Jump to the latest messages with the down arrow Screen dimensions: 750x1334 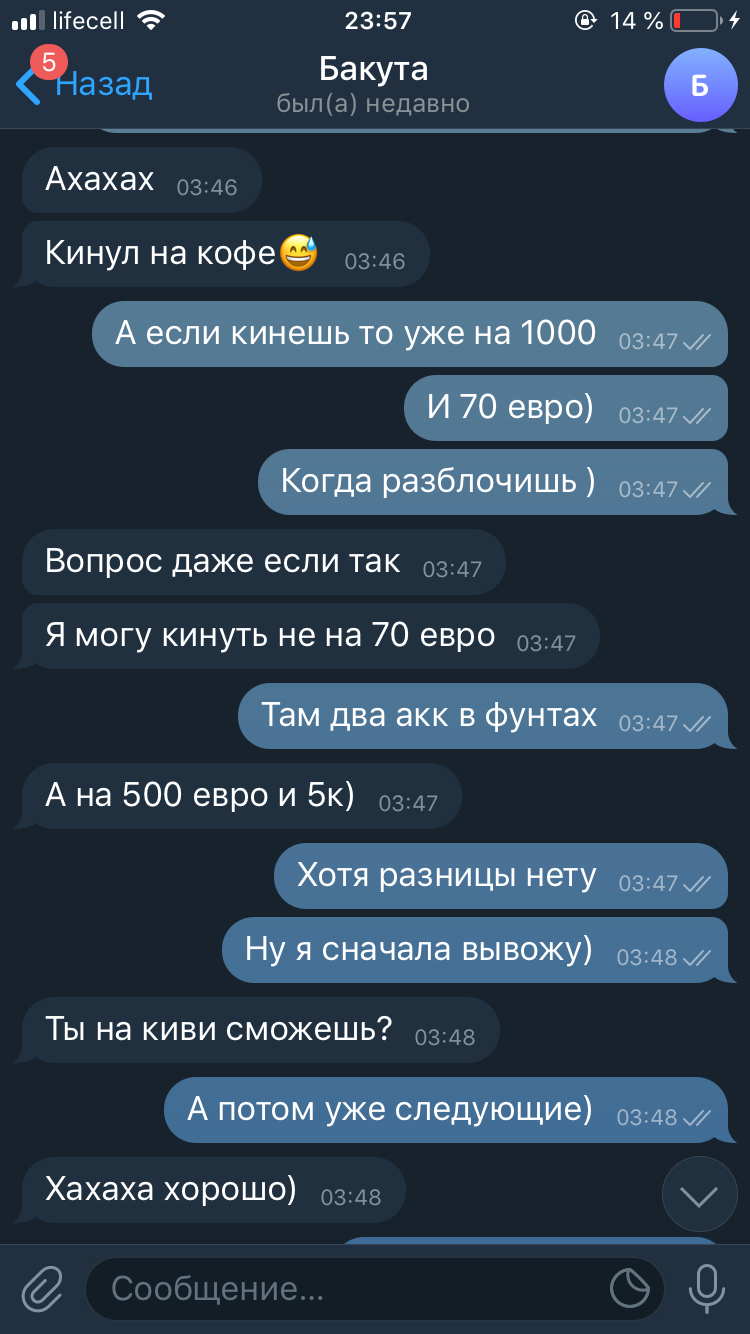(x=699, y=1194)
